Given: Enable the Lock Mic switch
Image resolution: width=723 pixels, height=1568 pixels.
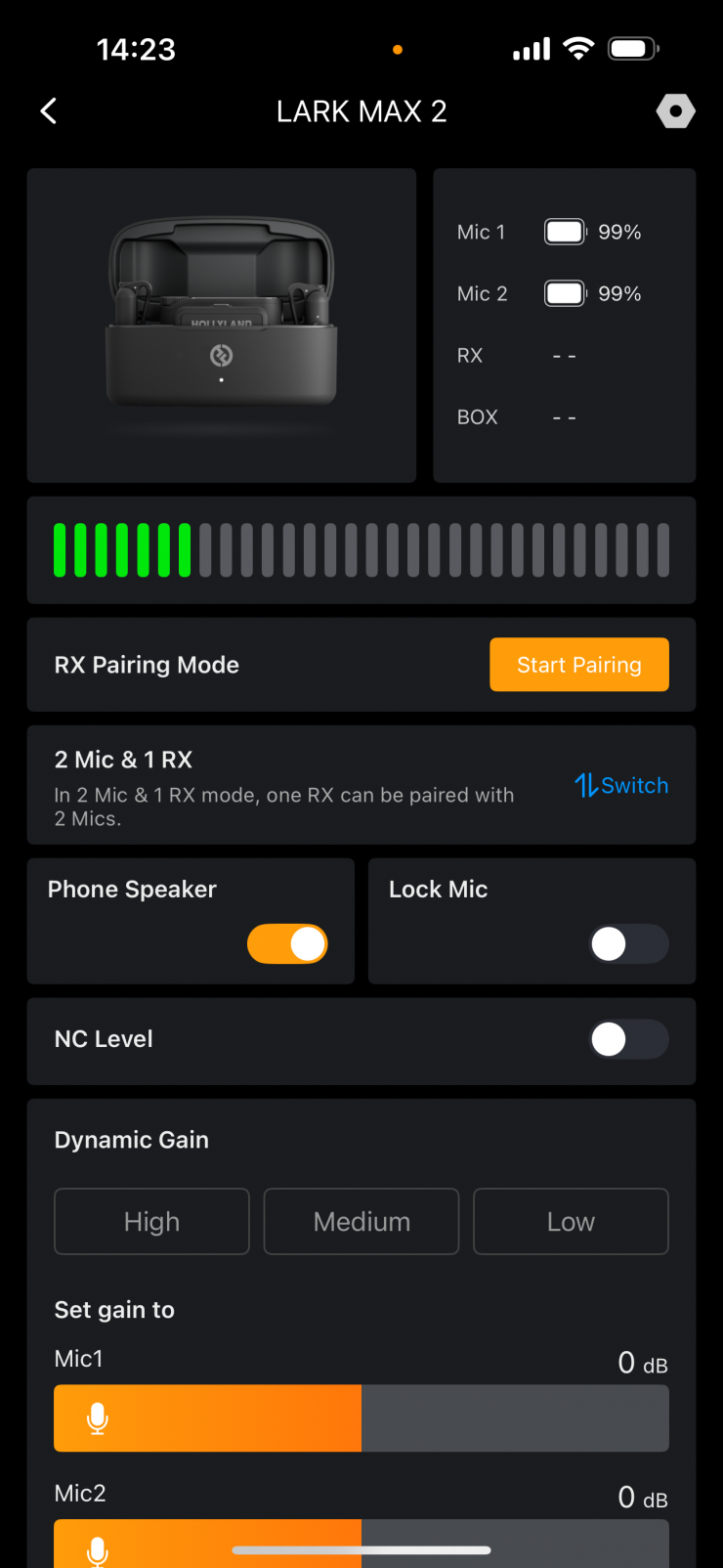Looking at the screenshot, I should (628, 944).
